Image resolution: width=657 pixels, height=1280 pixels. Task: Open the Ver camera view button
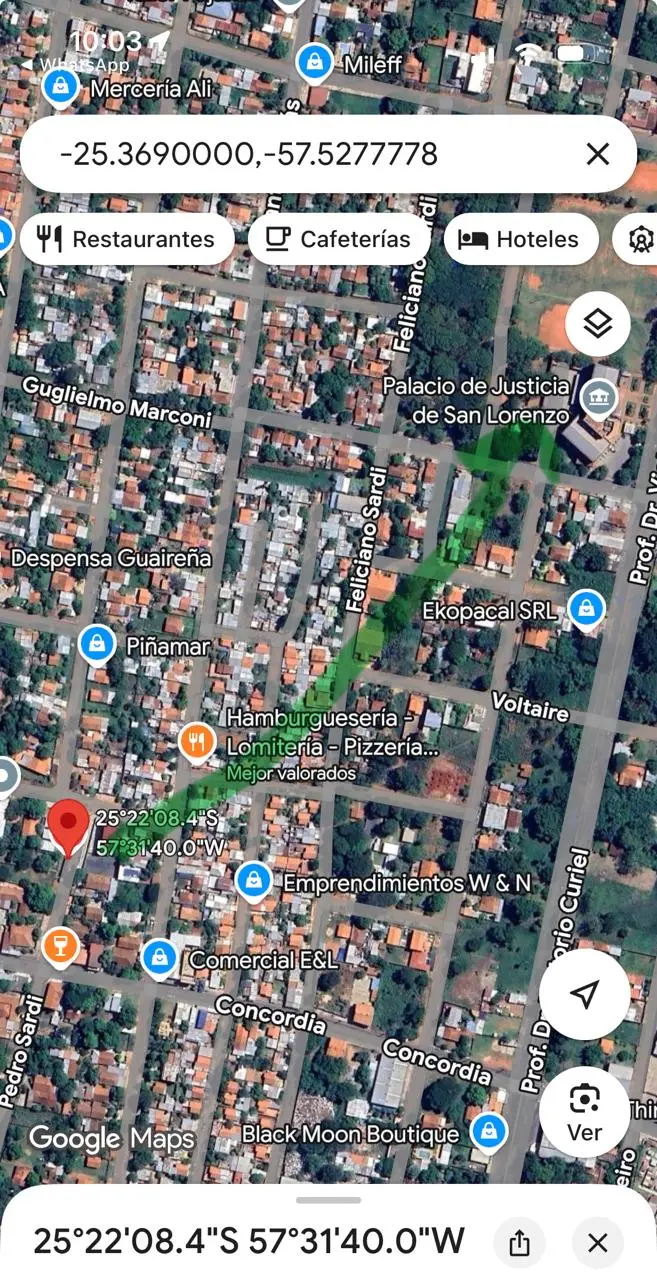click(585, 1111)
